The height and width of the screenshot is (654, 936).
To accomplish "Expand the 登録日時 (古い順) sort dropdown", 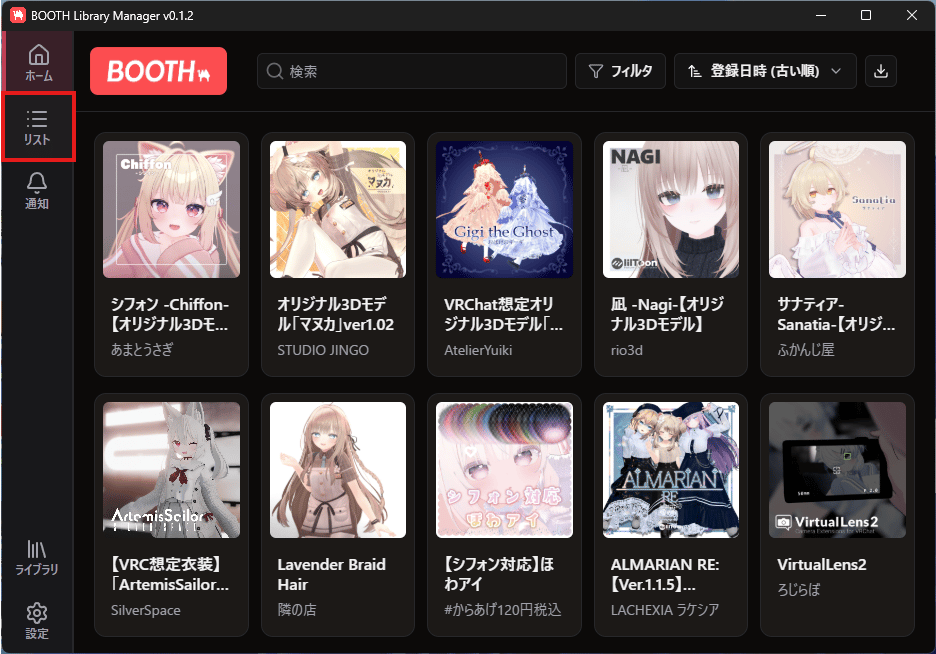I will [765, 71].
